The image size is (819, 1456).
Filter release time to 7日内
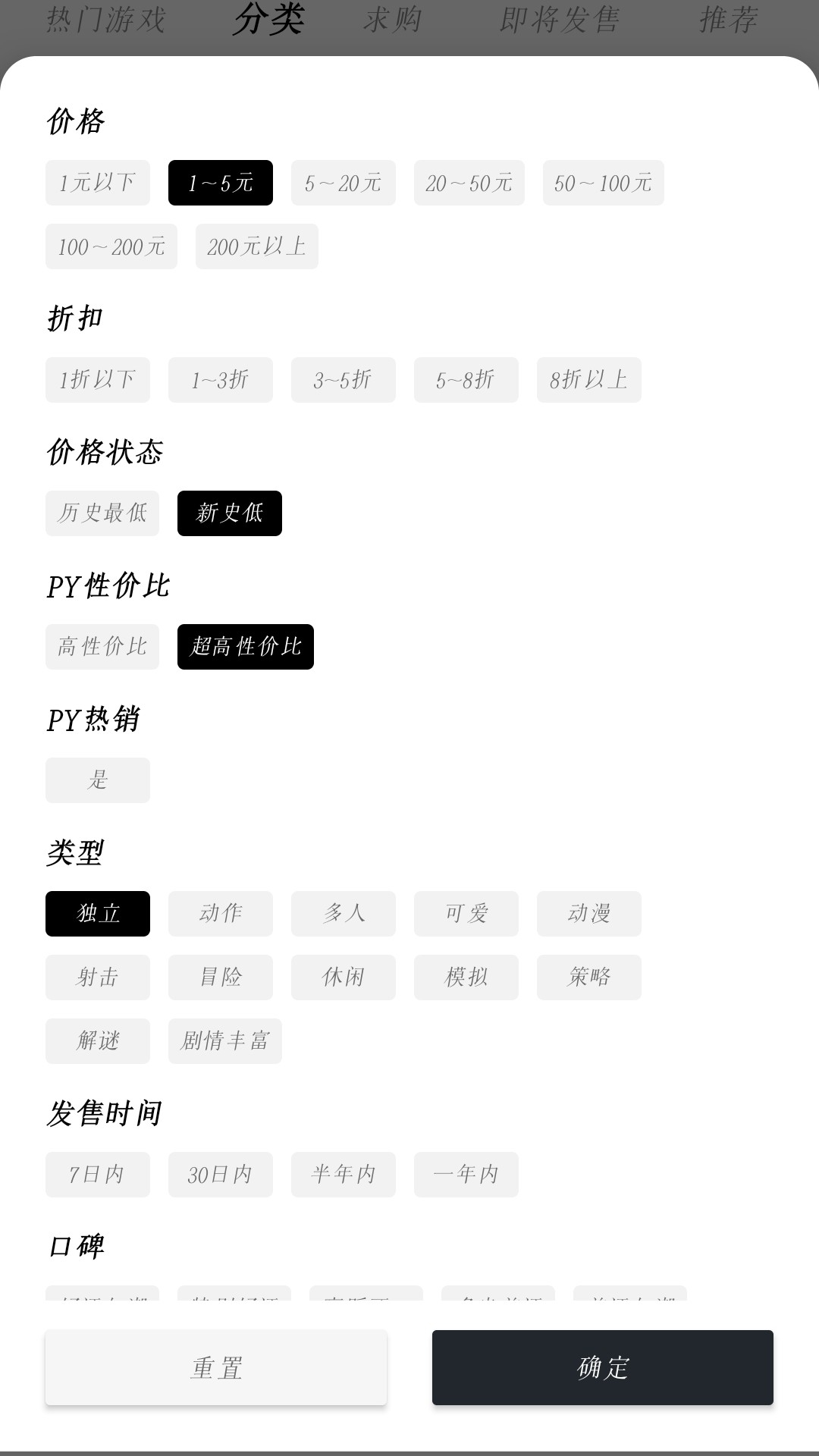[x=98, y=1175]
